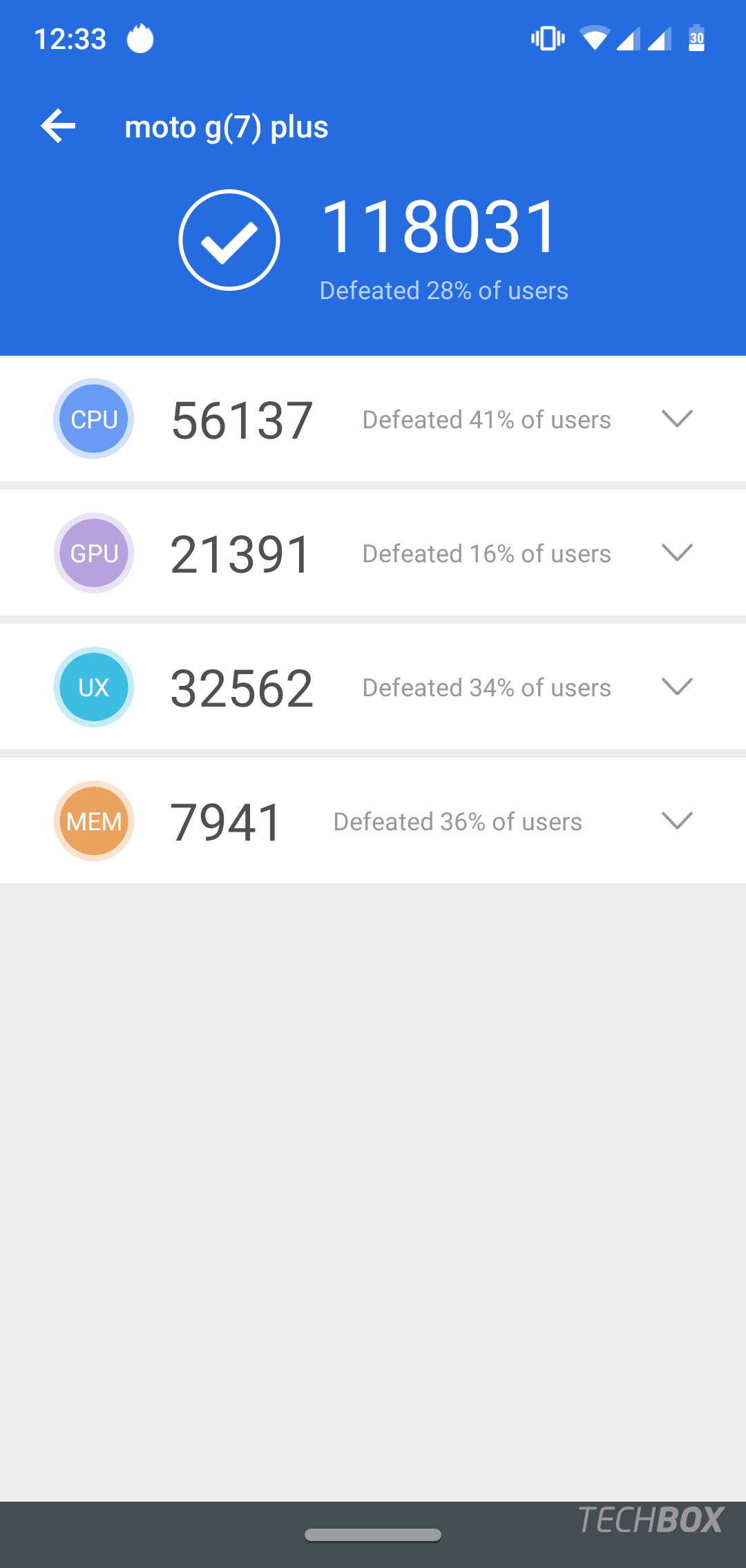Expand the CPU score details
This screenshot has height=1568, width=746.
[x=677, y=419]
